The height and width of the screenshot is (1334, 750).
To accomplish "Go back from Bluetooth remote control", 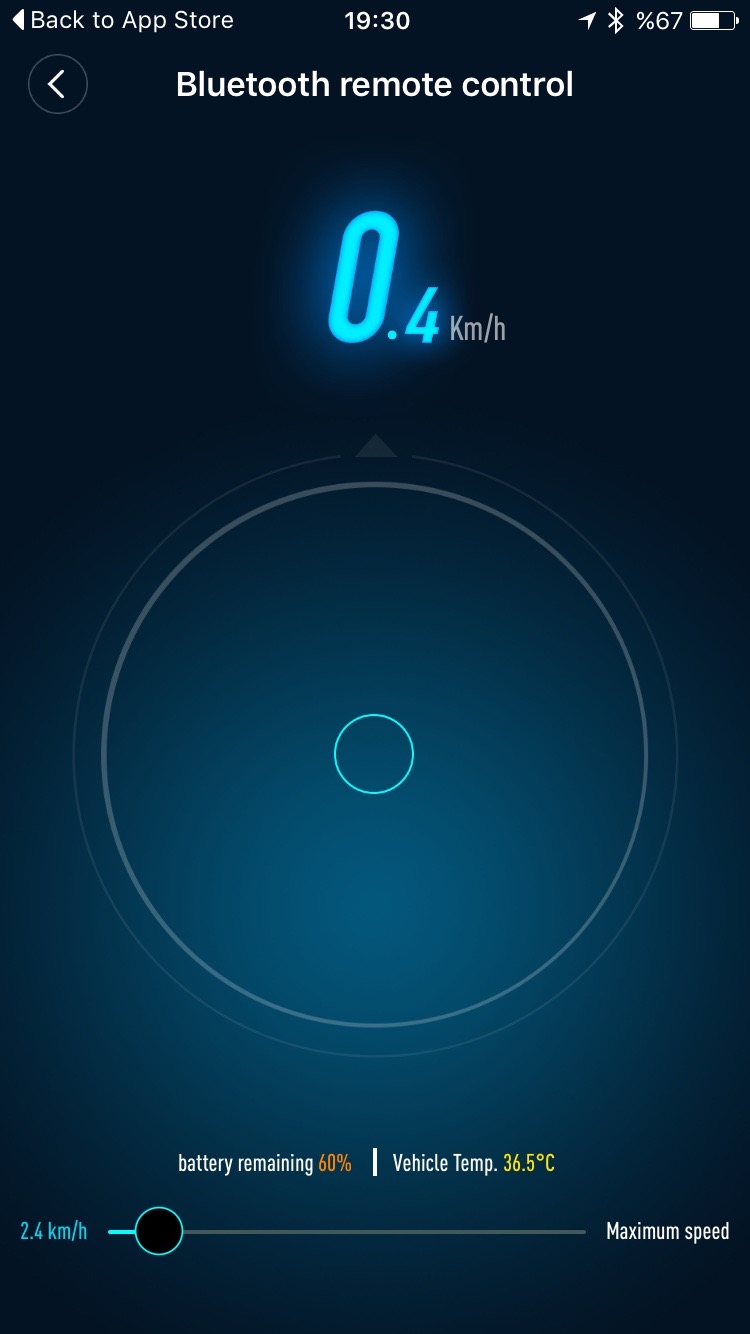I will point(58,85).
